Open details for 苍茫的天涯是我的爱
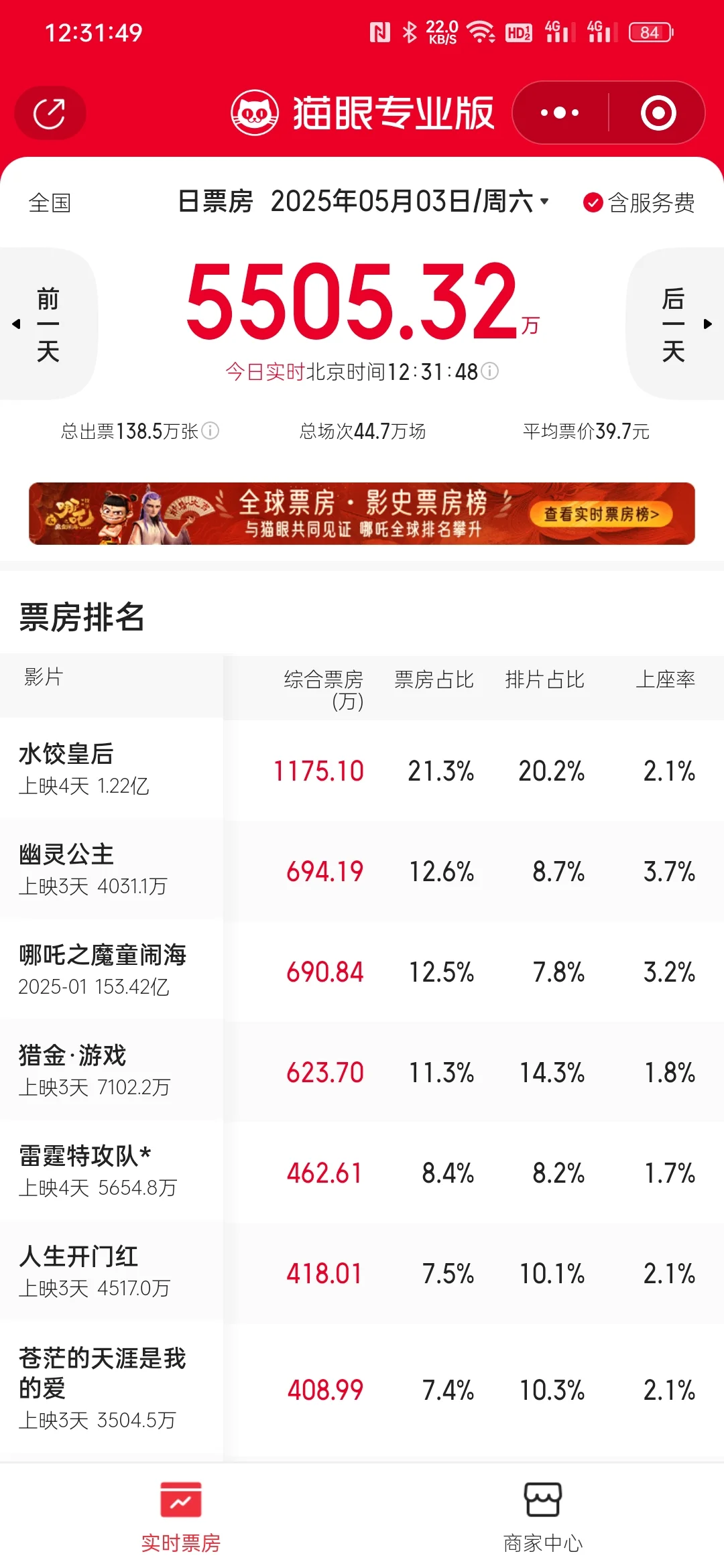724x1568 pixels. (362, 1389)
